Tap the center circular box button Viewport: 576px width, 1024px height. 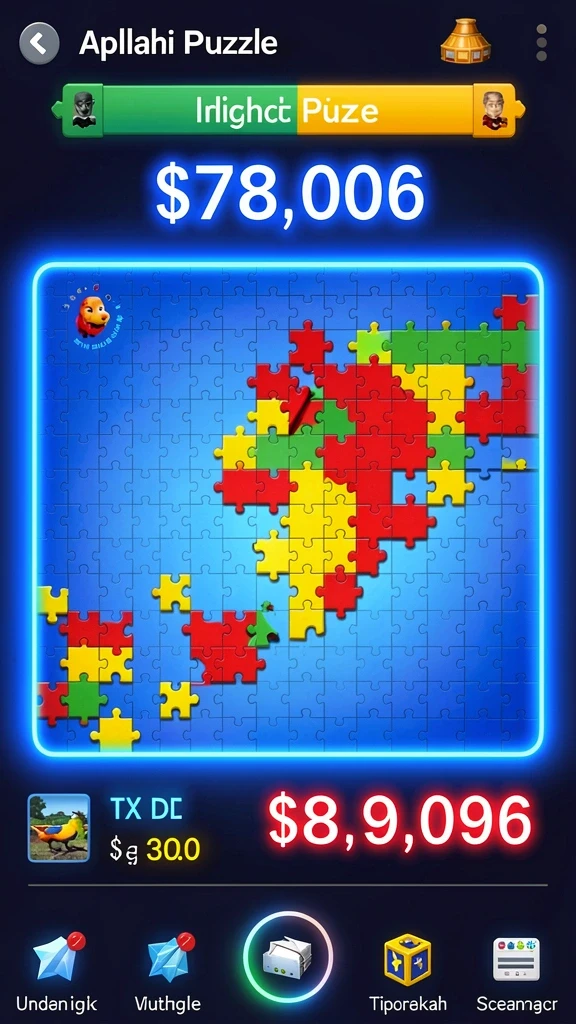288,956
